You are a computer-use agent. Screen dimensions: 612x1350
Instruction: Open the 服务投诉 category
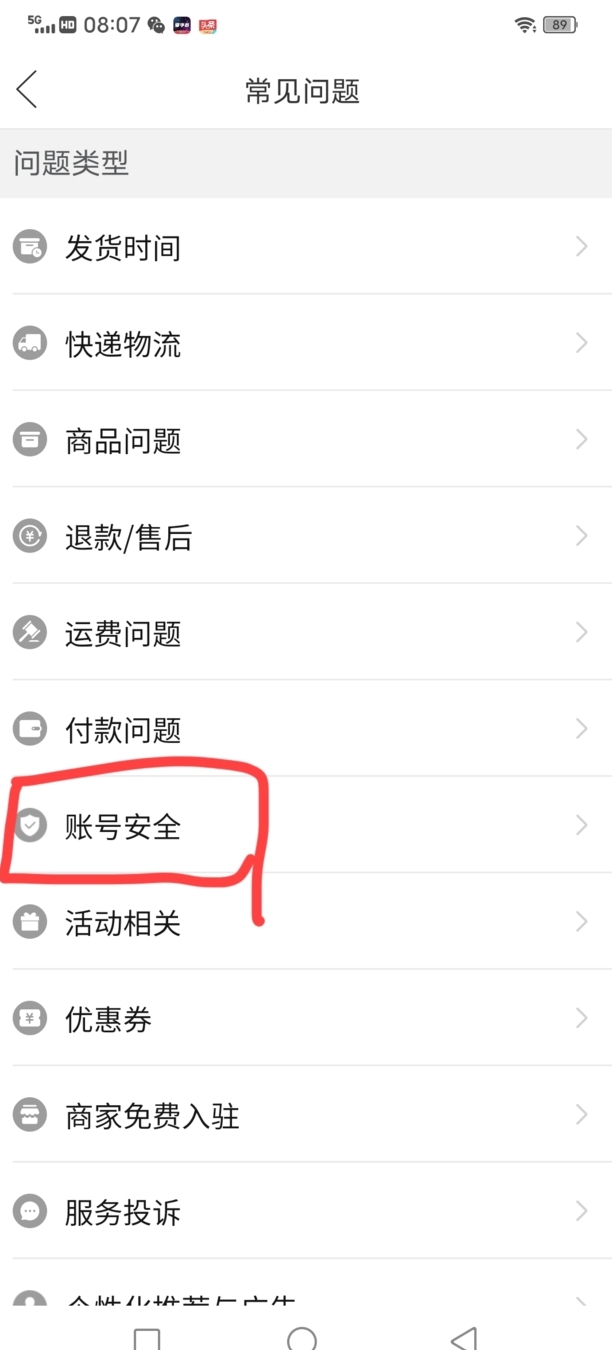[306, 1211]
